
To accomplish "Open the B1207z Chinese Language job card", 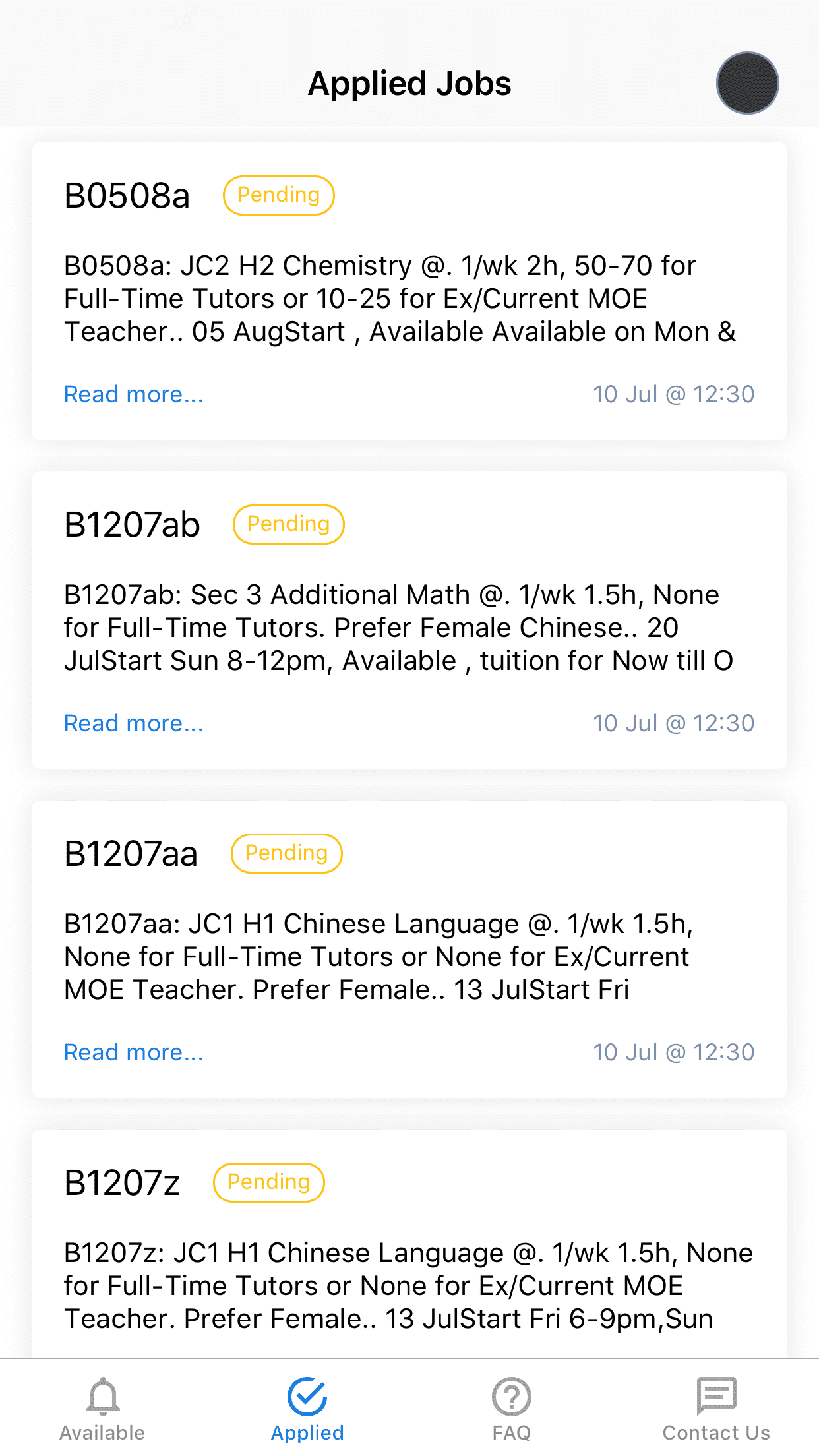I will pos(409,1253).
